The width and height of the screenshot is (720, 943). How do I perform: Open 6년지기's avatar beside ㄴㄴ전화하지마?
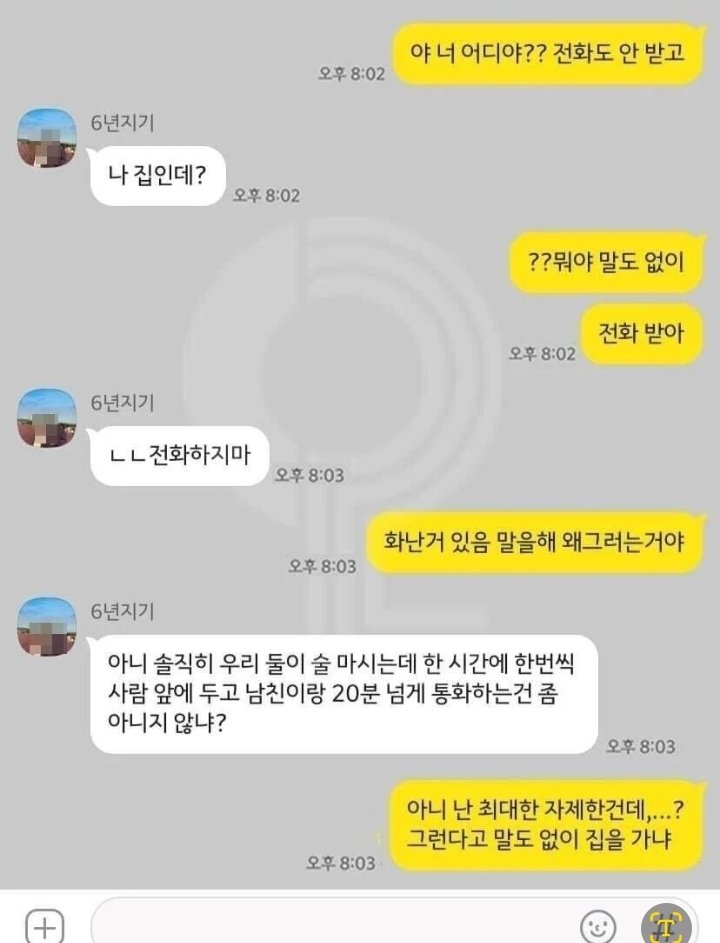coord(47,417)
